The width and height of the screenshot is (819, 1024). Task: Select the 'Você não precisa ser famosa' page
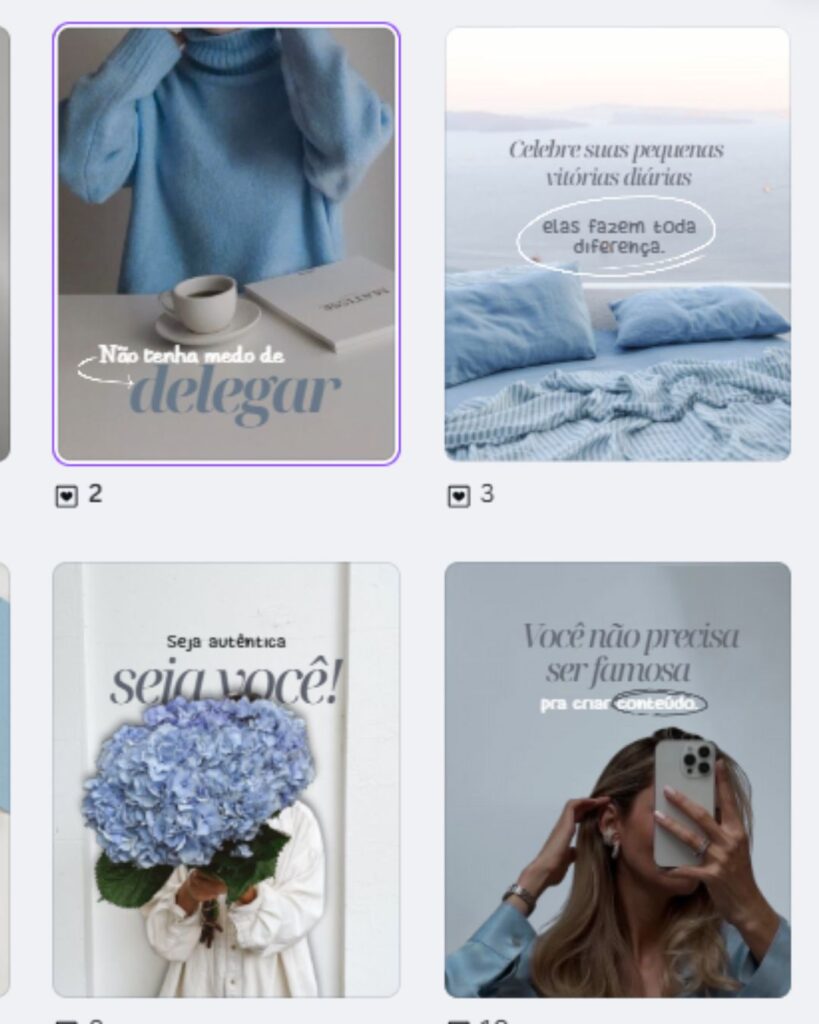617,780
